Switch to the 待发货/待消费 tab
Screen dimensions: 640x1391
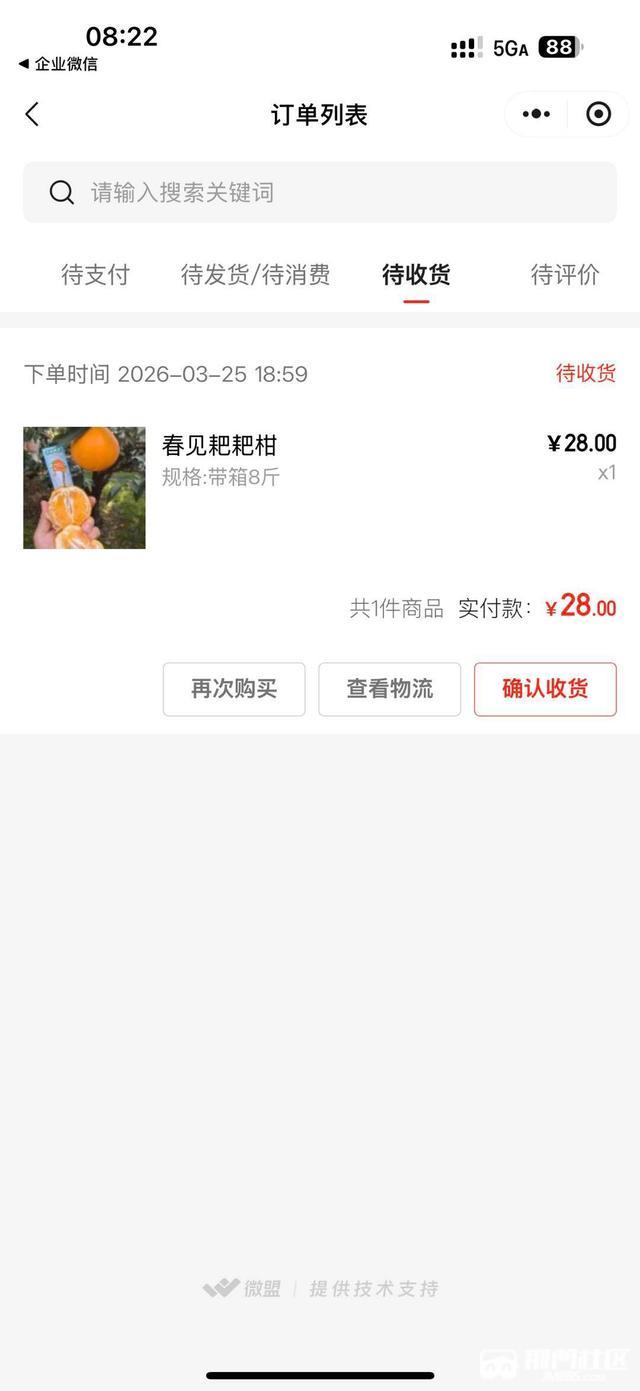(255, 275)
